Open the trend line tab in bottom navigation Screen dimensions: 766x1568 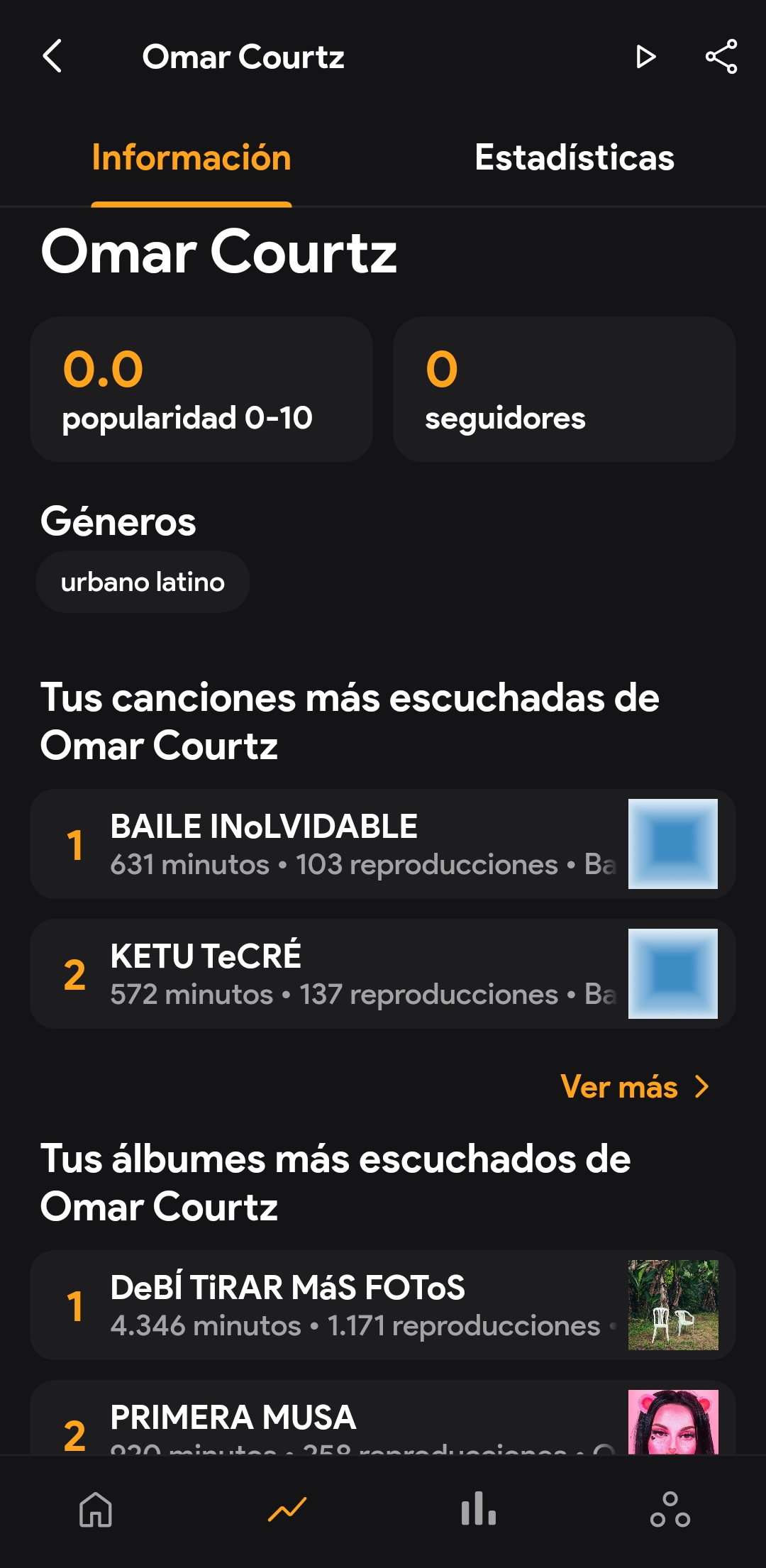287,1509
